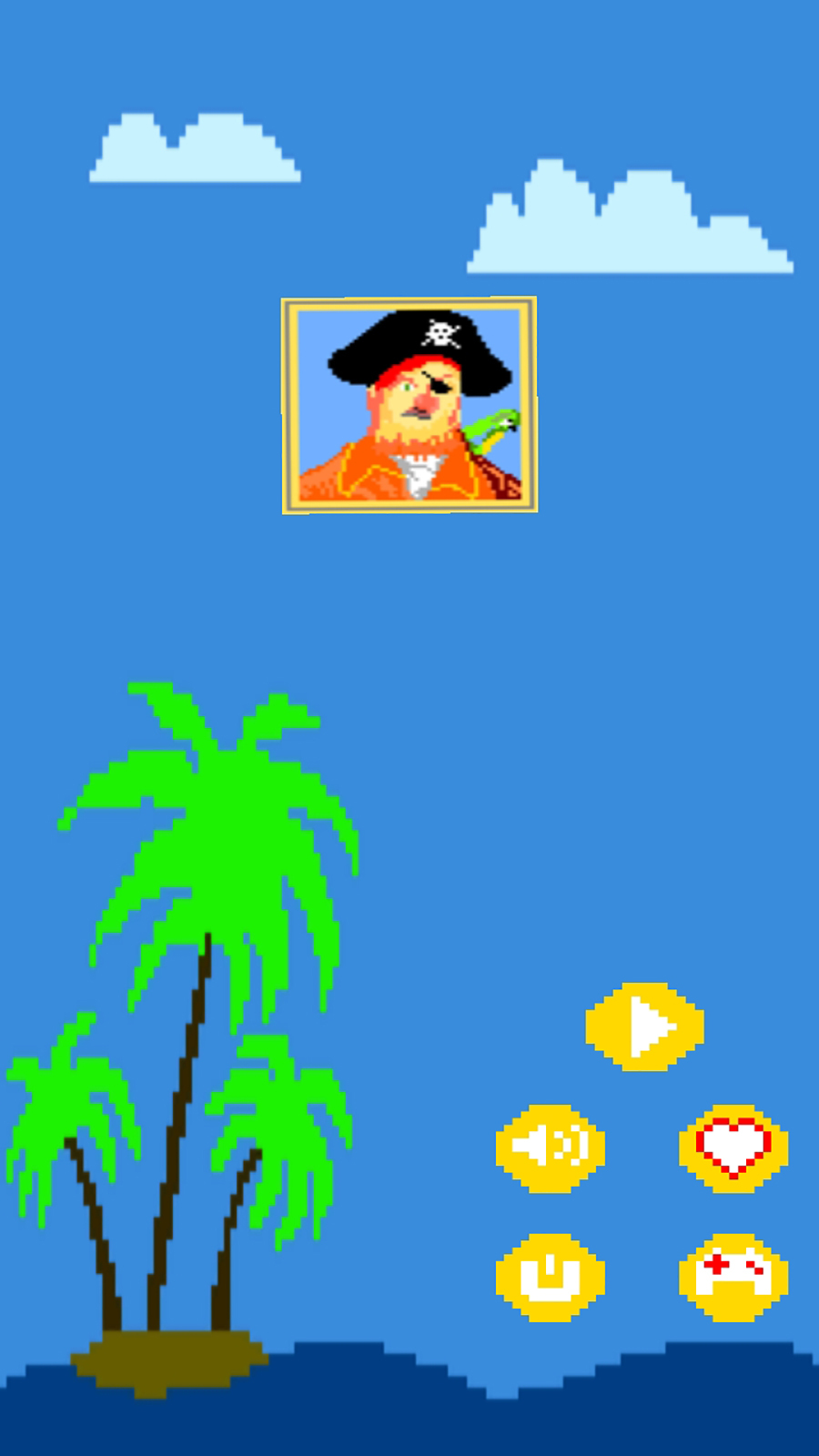This screenshot has width=819, height=1456.
Task: Tap the heart coin button
Action: (x=733, y=1148)
